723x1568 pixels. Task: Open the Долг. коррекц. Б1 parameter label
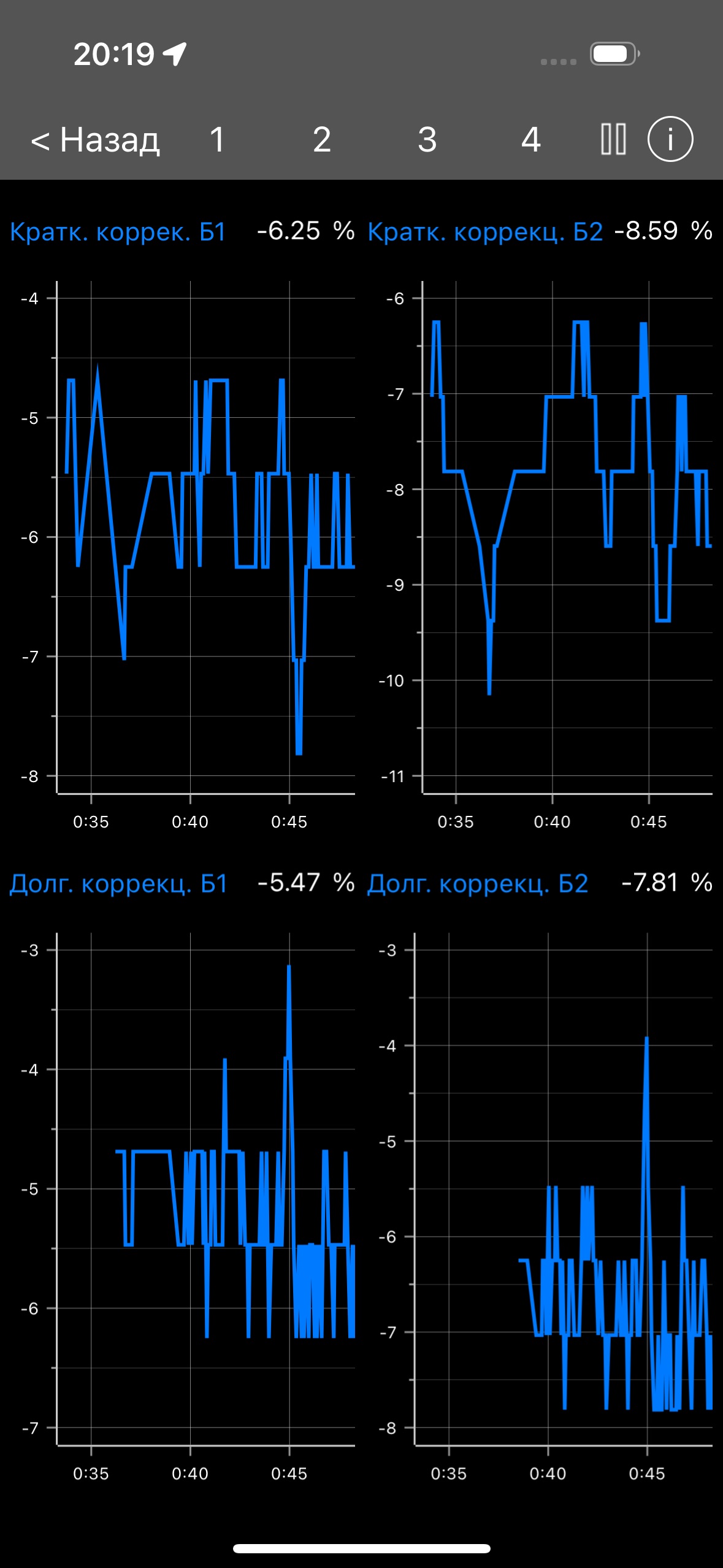(118, 883)
